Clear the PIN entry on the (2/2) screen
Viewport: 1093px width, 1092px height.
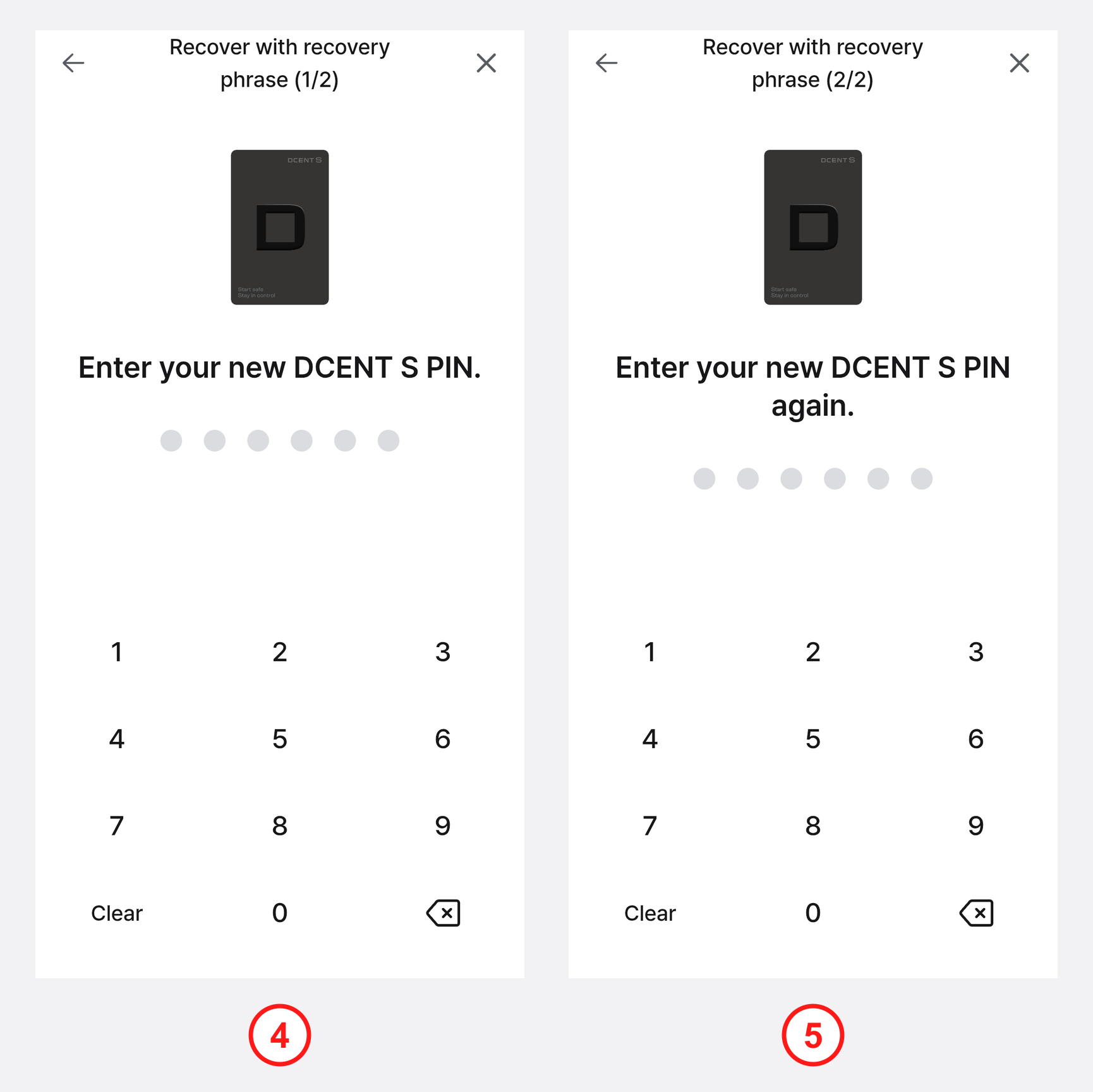tap(650, 913)
